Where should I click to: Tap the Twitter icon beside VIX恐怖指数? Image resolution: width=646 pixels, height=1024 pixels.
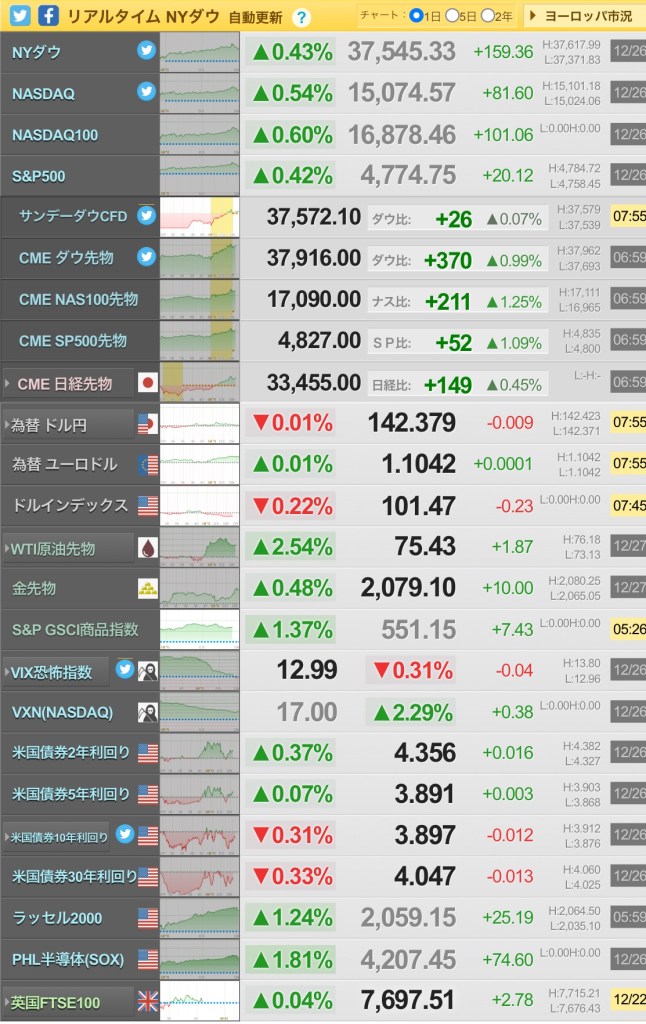pyautogui.click(x=125, y=670)
